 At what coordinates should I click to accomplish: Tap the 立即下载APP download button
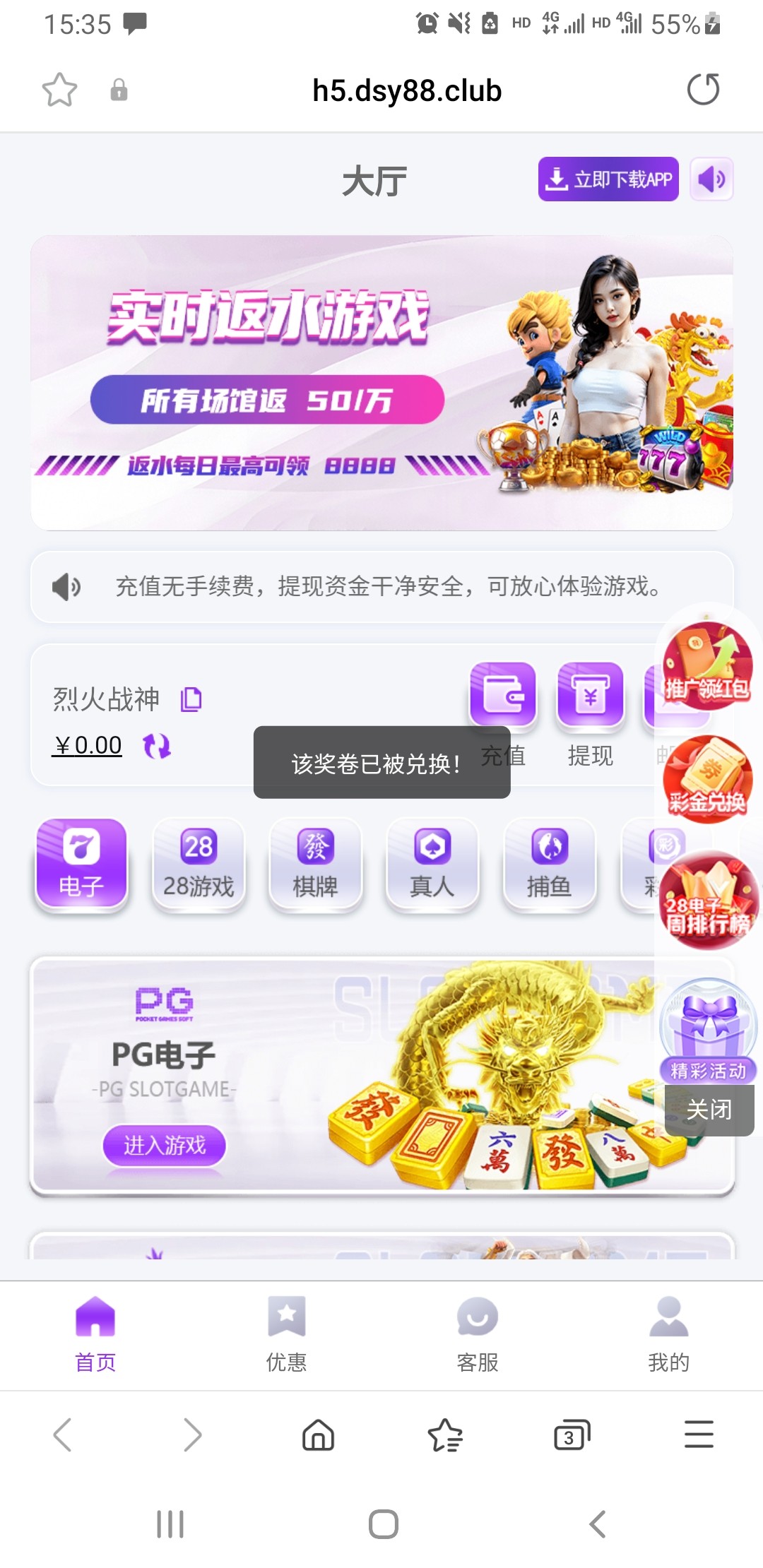pyautogui.click(x=608, y=179)
